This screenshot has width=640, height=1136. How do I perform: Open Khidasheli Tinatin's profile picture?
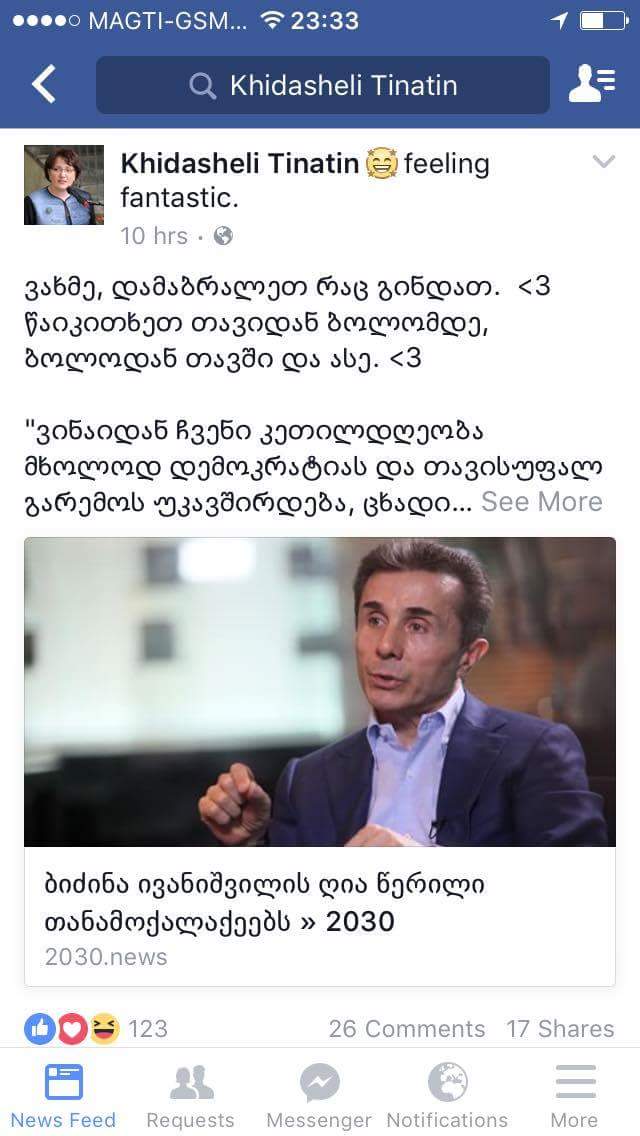click(64, 185)
